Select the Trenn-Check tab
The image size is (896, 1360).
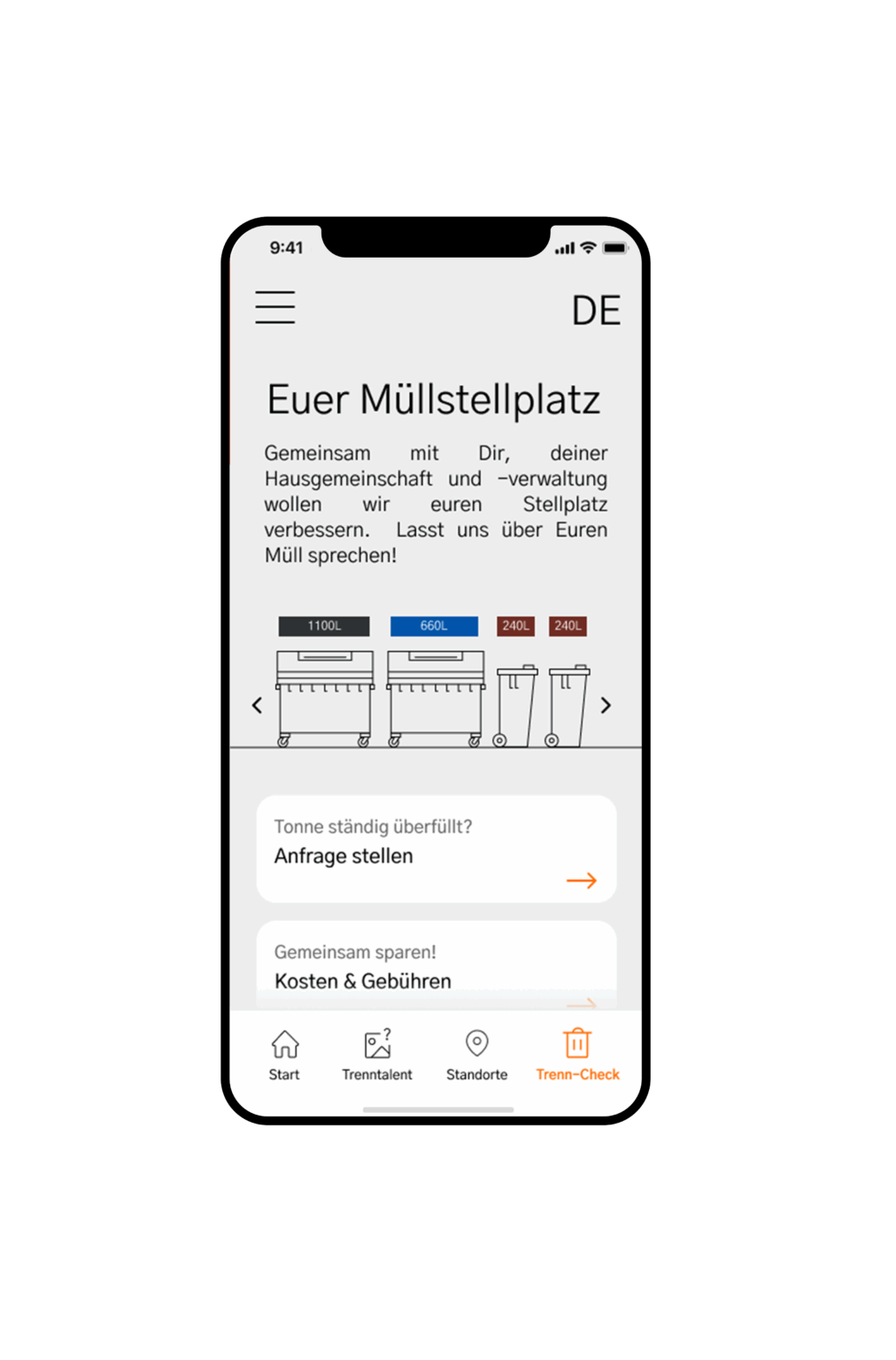(x=577, y=1055)
